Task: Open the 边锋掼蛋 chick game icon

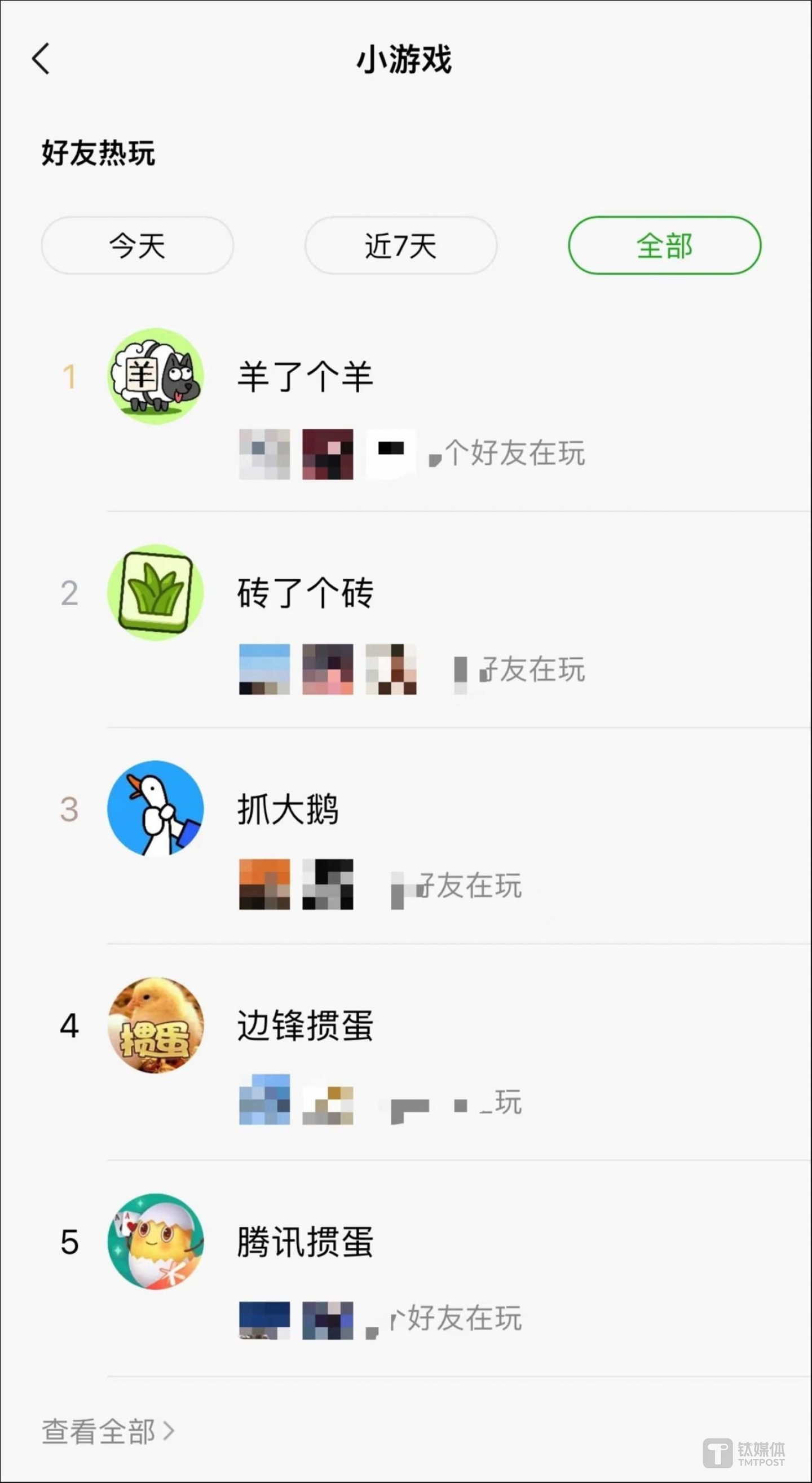Action: pos(155,1026)
